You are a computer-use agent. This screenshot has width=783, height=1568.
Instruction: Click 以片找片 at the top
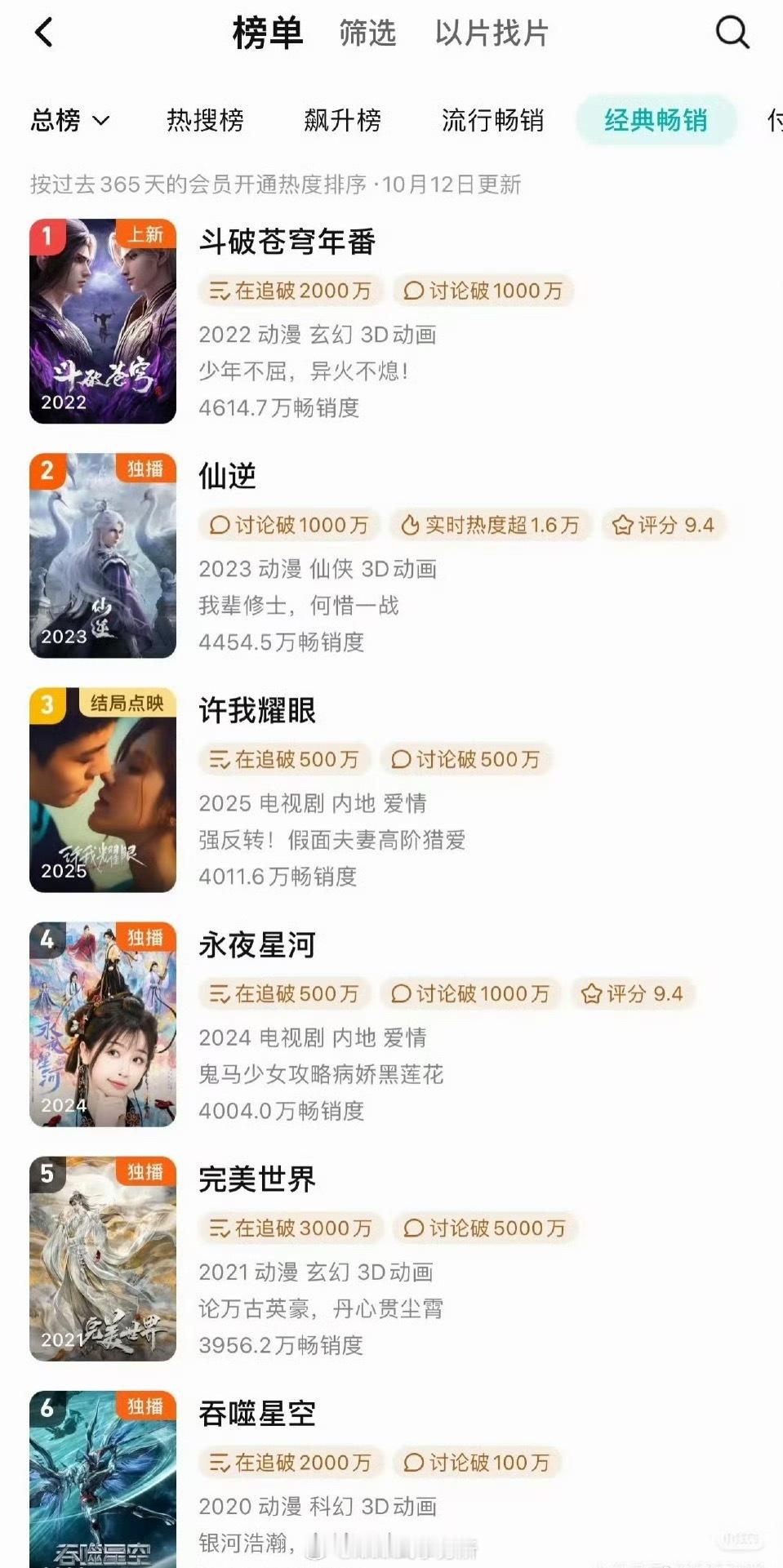tap(491, 33)
